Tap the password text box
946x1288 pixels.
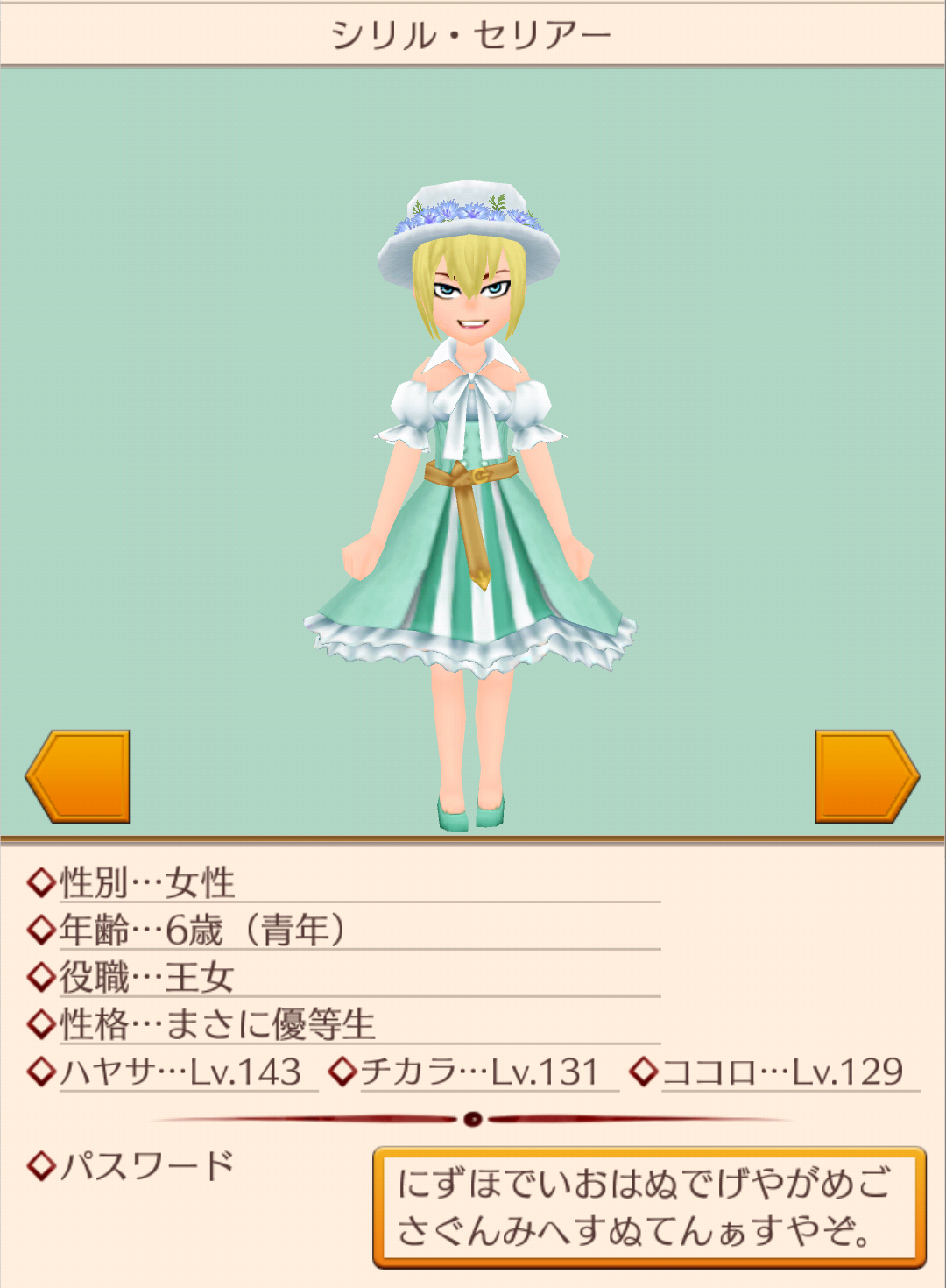[x=649, y=1207]
